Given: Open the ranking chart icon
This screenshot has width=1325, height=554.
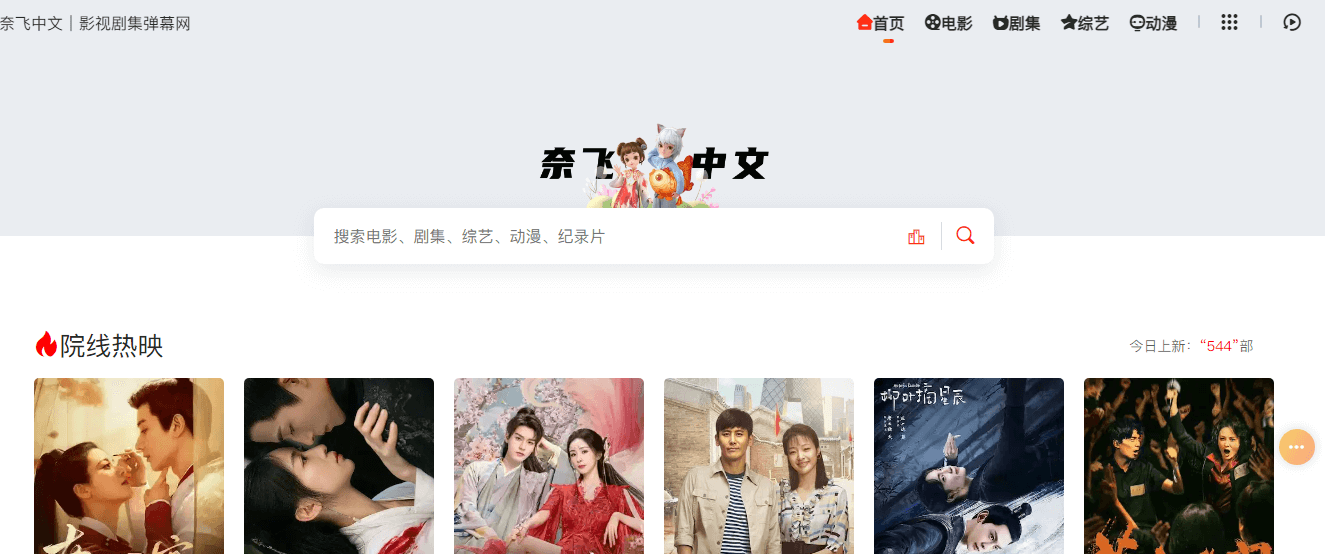Looking at the screenshot, I should coord(916,237).
